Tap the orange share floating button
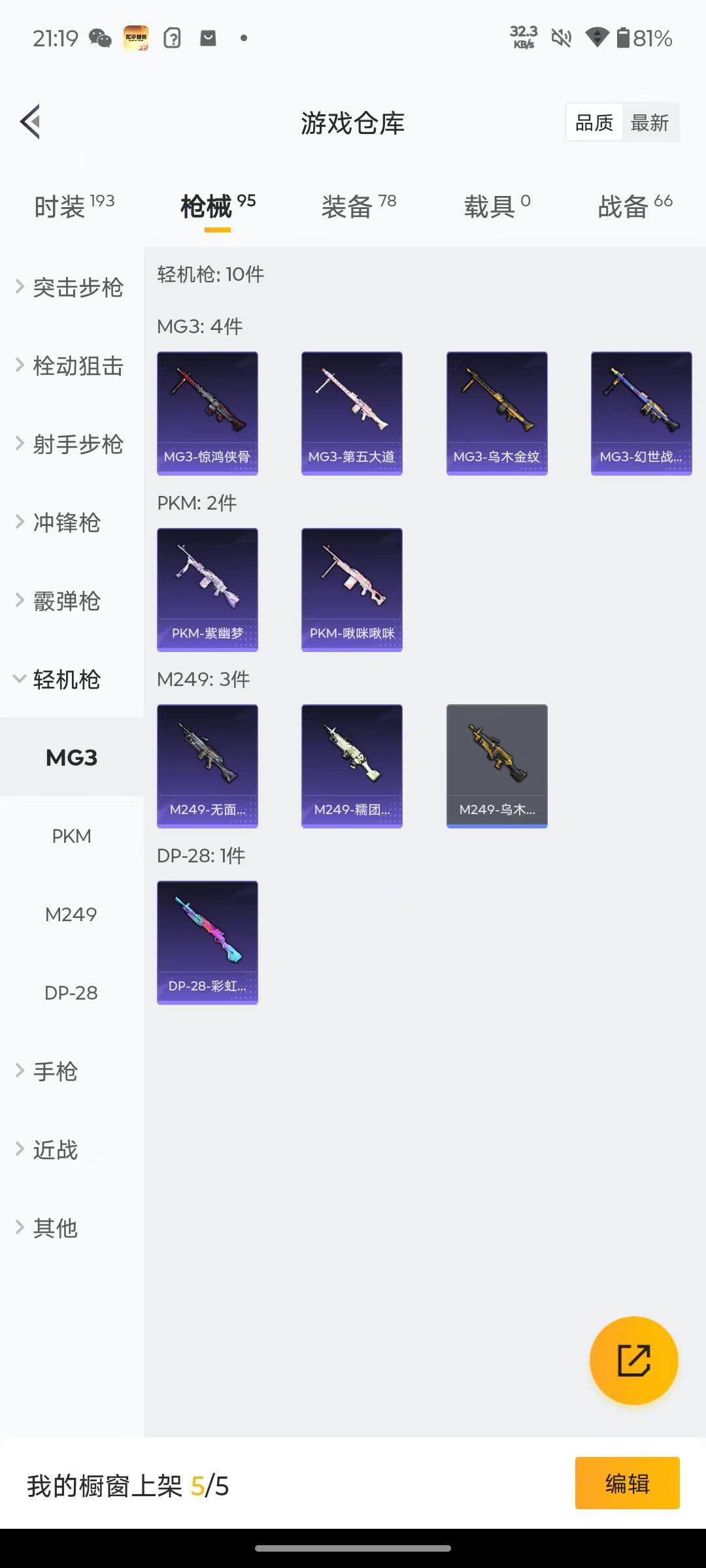This screenshot has width=706, height=1568. [x=633, y=1360]
